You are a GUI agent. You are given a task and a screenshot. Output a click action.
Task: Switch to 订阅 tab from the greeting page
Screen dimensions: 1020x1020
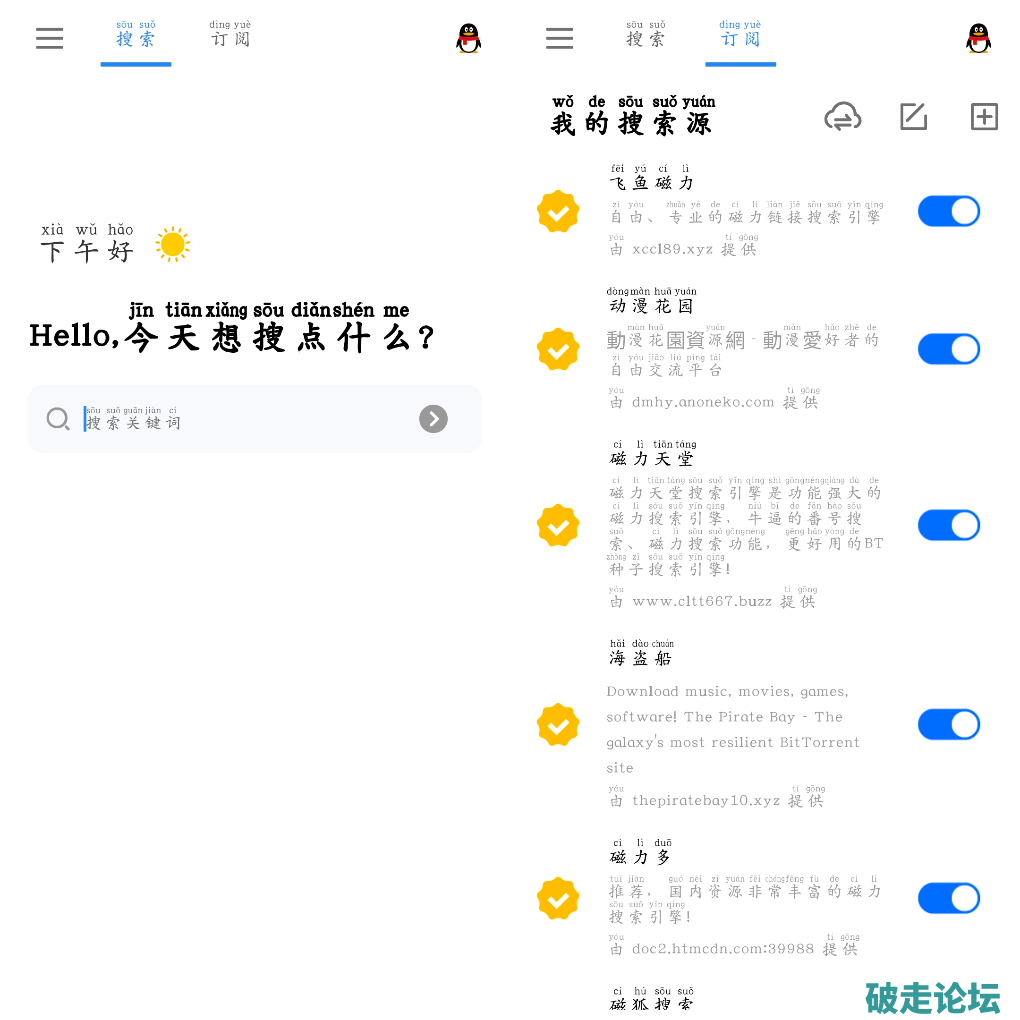click(x=230, y=38)
